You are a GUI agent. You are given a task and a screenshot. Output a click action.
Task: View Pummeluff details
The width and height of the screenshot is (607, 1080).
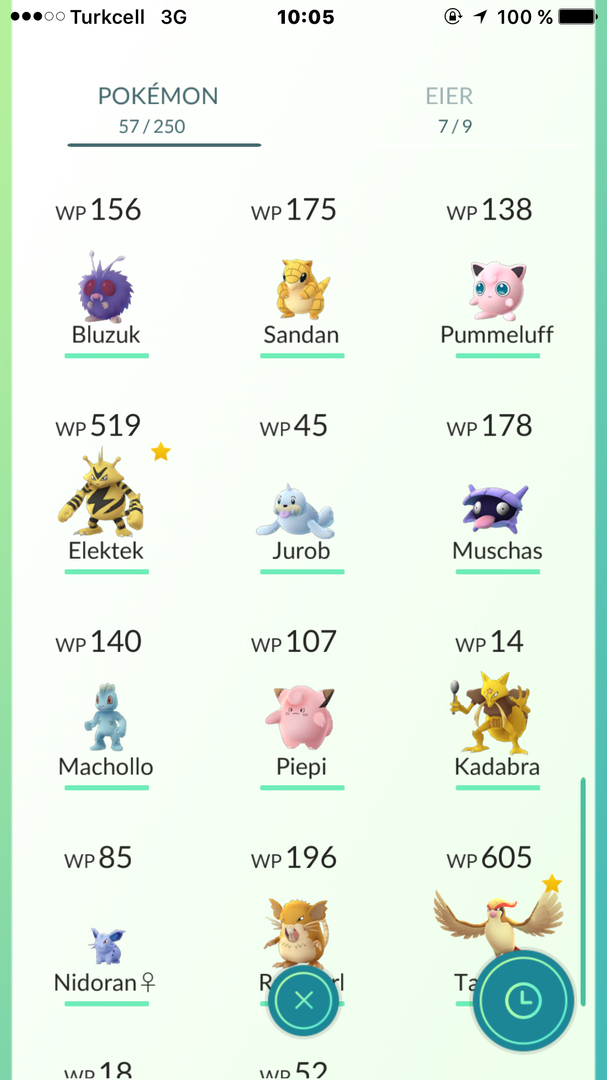coord(497,291)
